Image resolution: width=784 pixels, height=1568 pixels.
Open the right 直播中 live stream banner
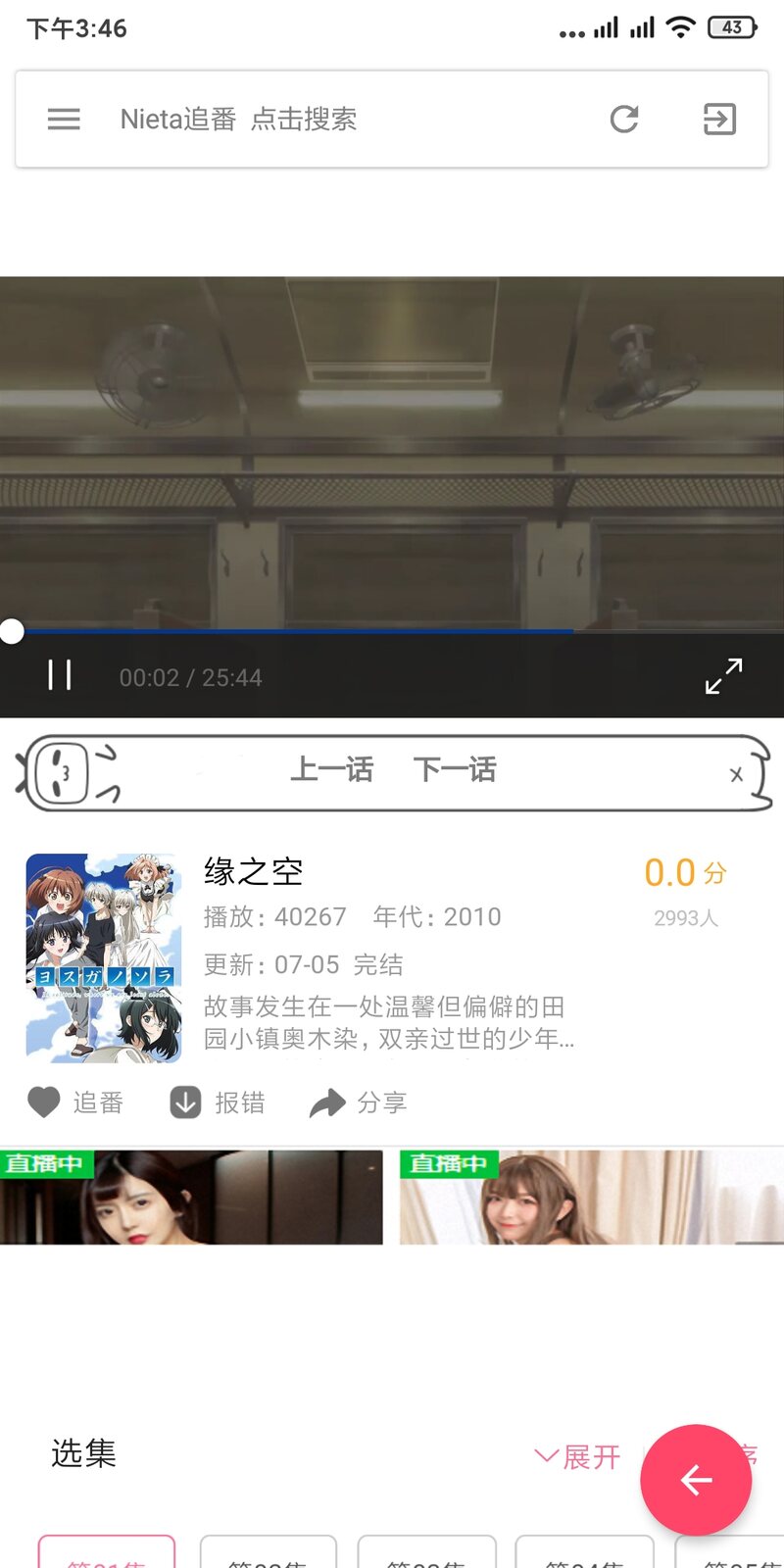click(x=591, y=1198)
